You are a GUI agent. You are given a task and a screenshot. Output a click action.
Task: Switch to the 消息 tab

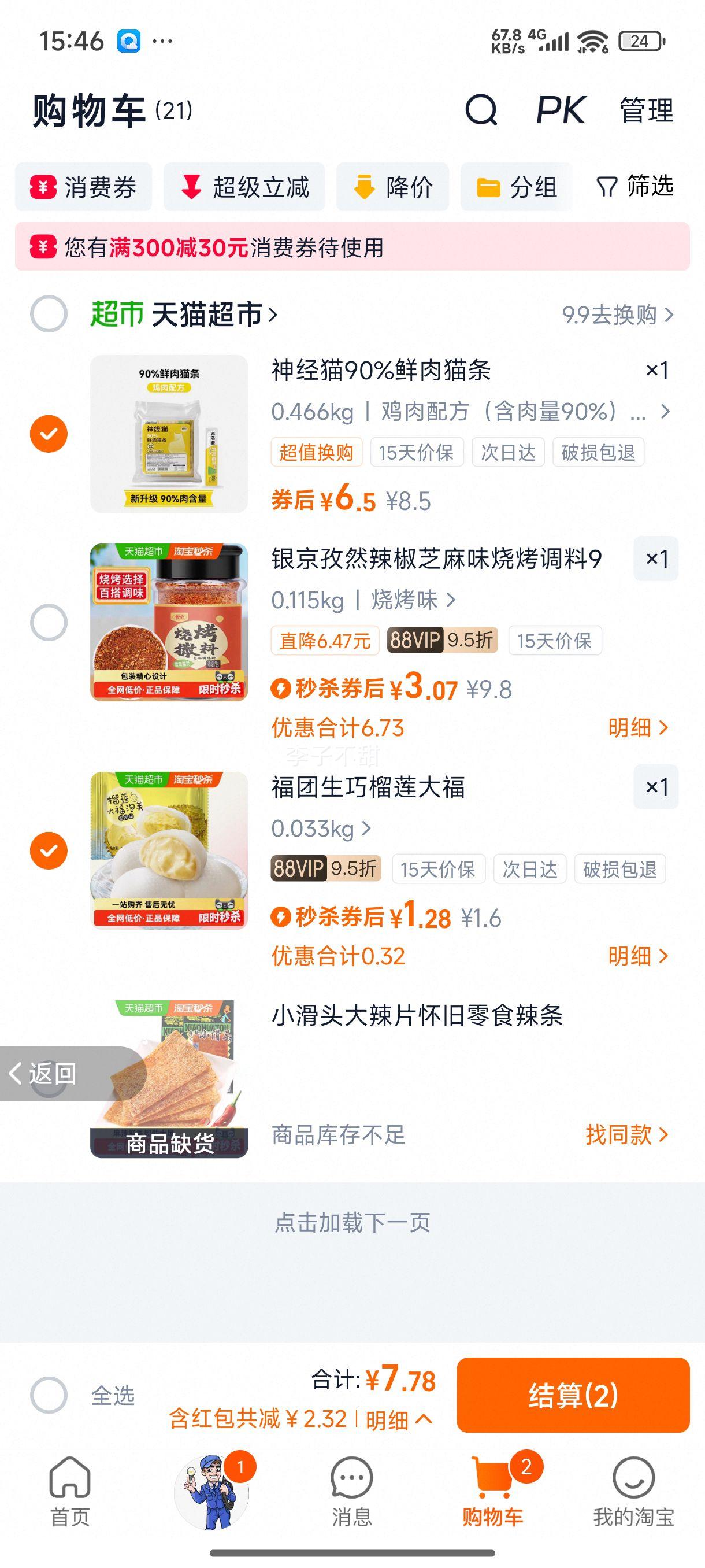click(351, 1491)
